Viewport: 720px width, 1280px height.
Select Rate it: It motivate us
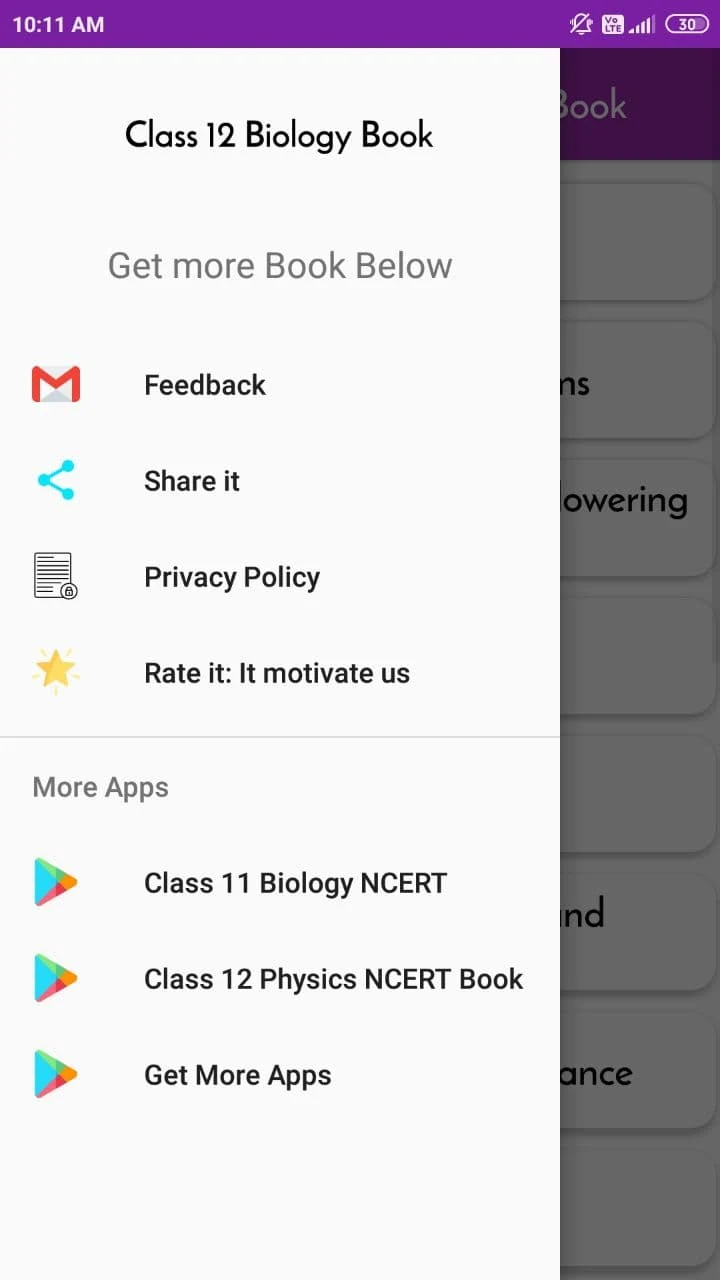coord(277,672)
